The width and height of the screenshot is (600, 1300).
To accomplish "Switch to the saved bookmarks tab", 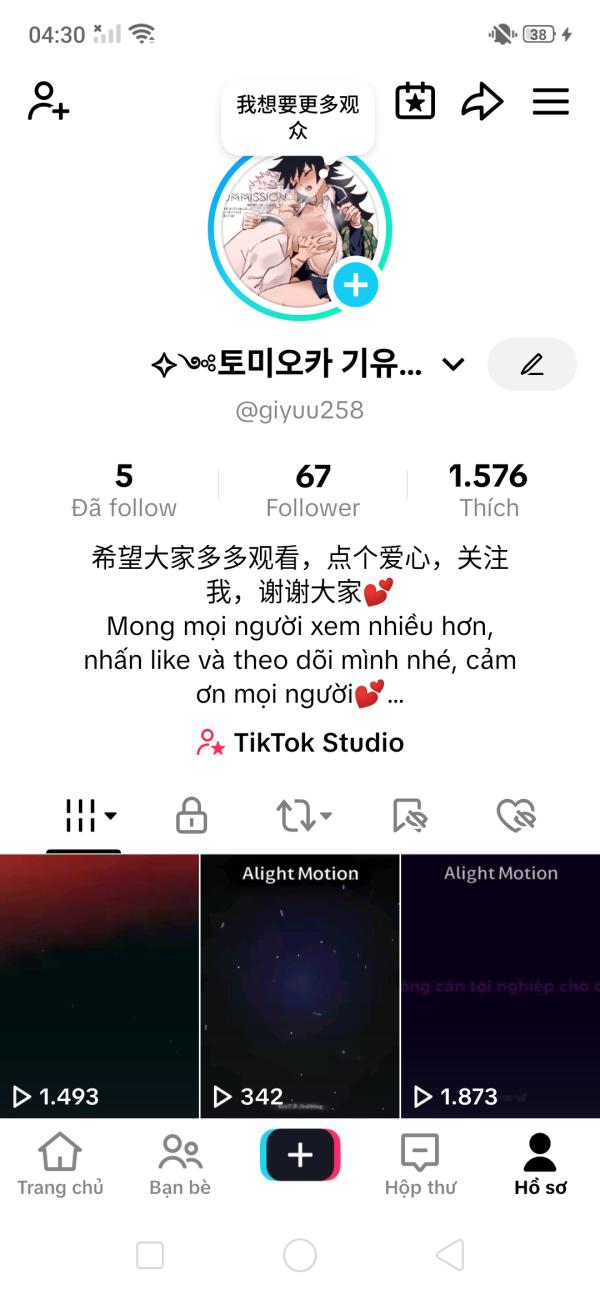I will pyautogui.click(x=410, y=816).
